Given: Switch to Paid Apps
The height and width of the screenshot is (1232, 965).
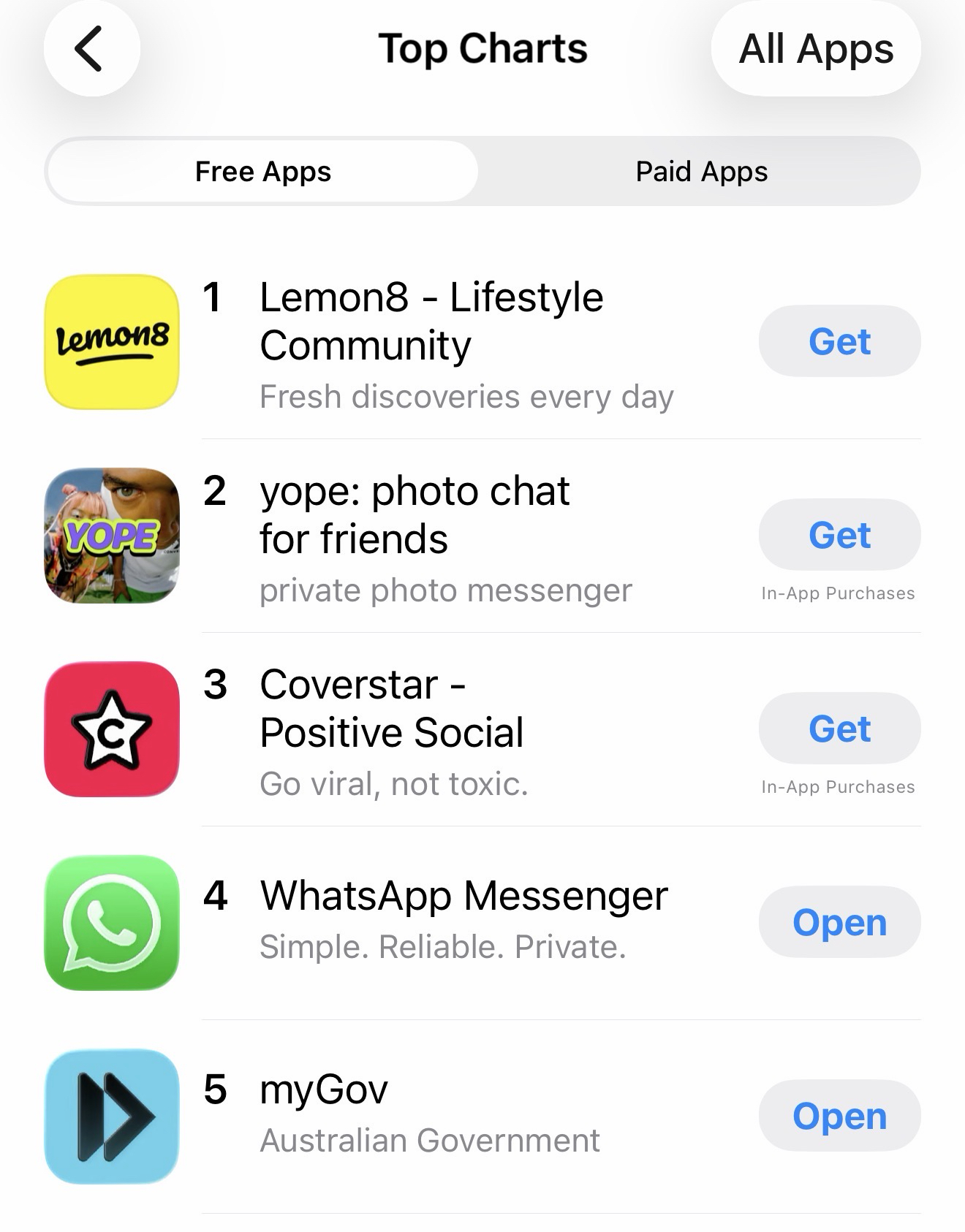Looking at the screenshot, I should (700, 172).
